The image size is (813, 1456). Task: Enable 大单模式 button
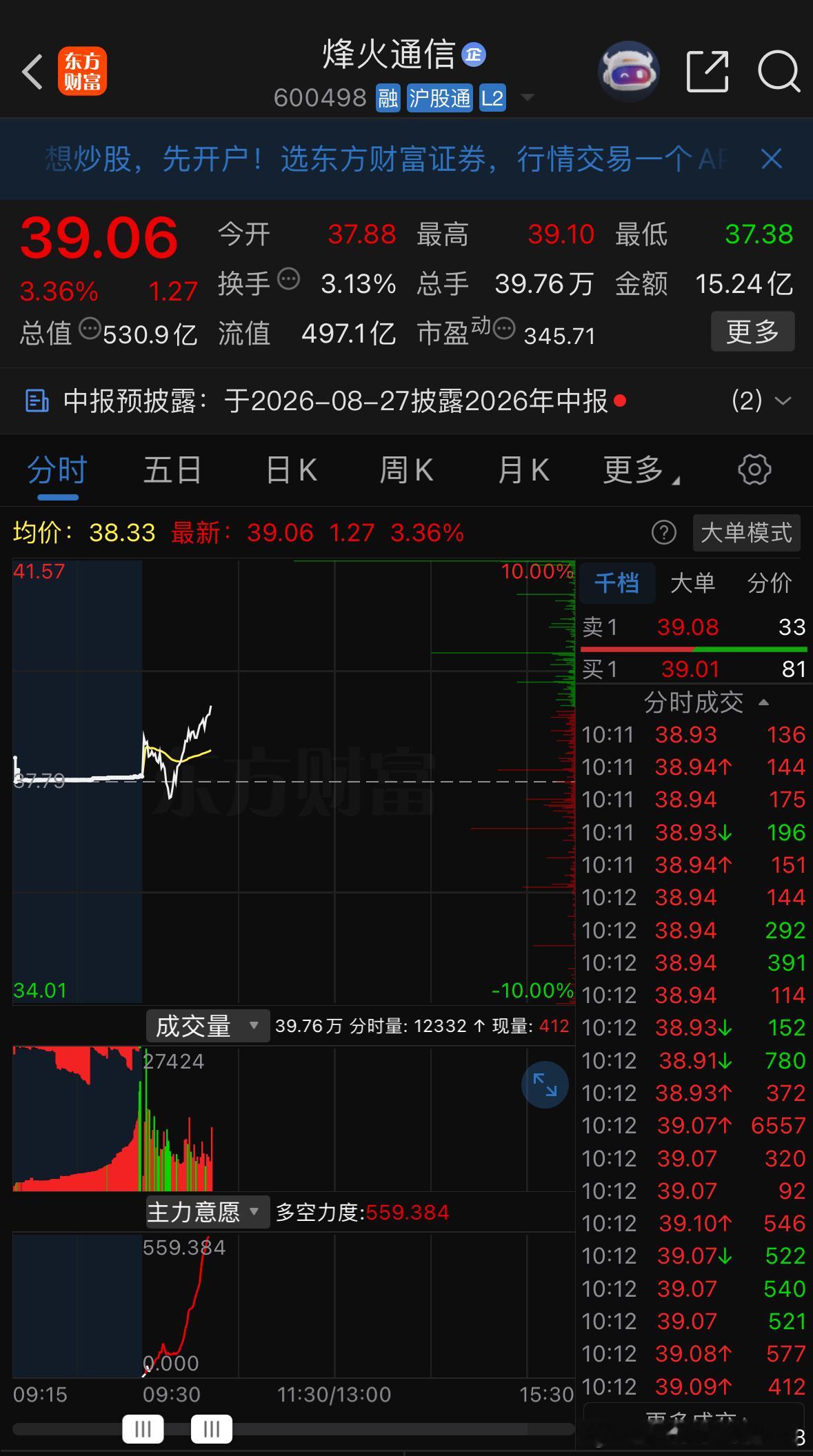click(x=746, y=533)
